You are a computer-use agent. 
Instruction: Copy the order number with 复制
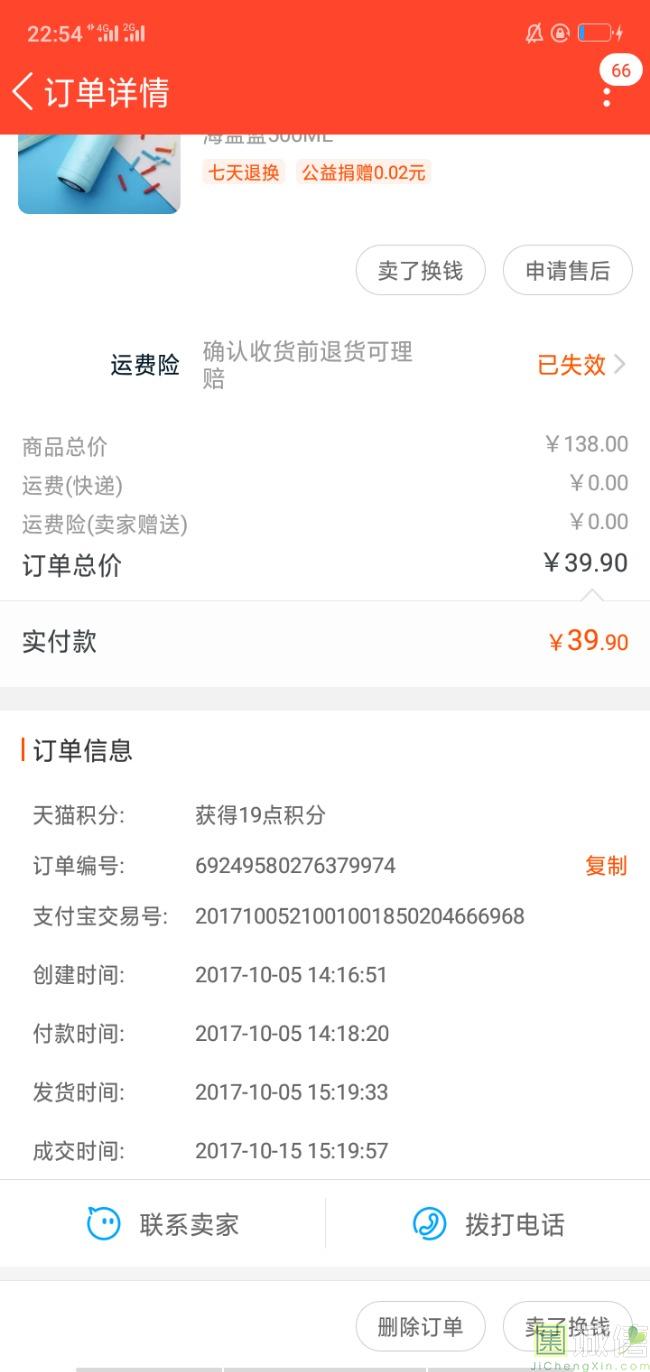[x=606, y=866]
